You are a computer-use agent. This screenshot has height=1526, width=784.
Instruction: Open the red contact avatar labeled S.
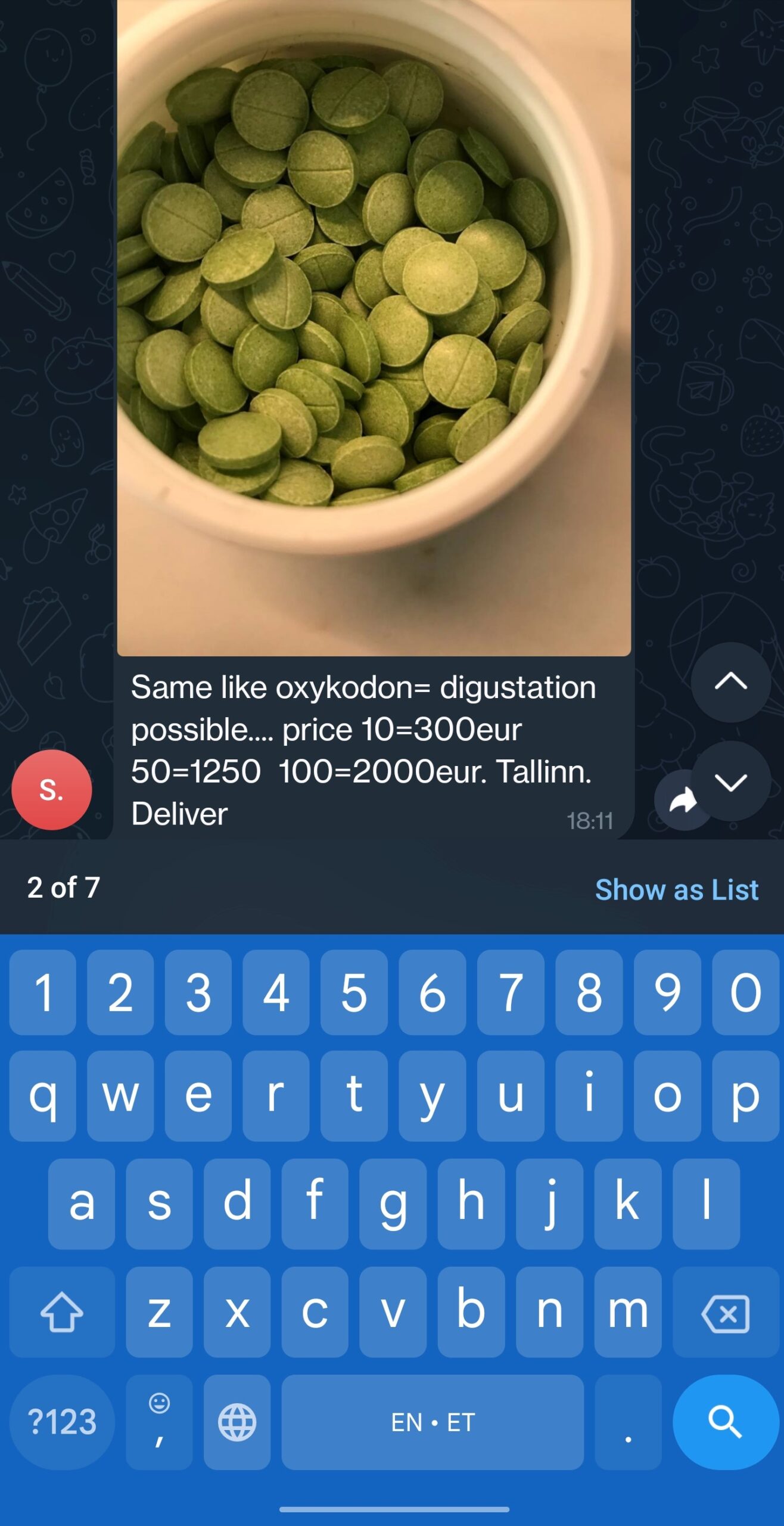(x=52, y=790)
